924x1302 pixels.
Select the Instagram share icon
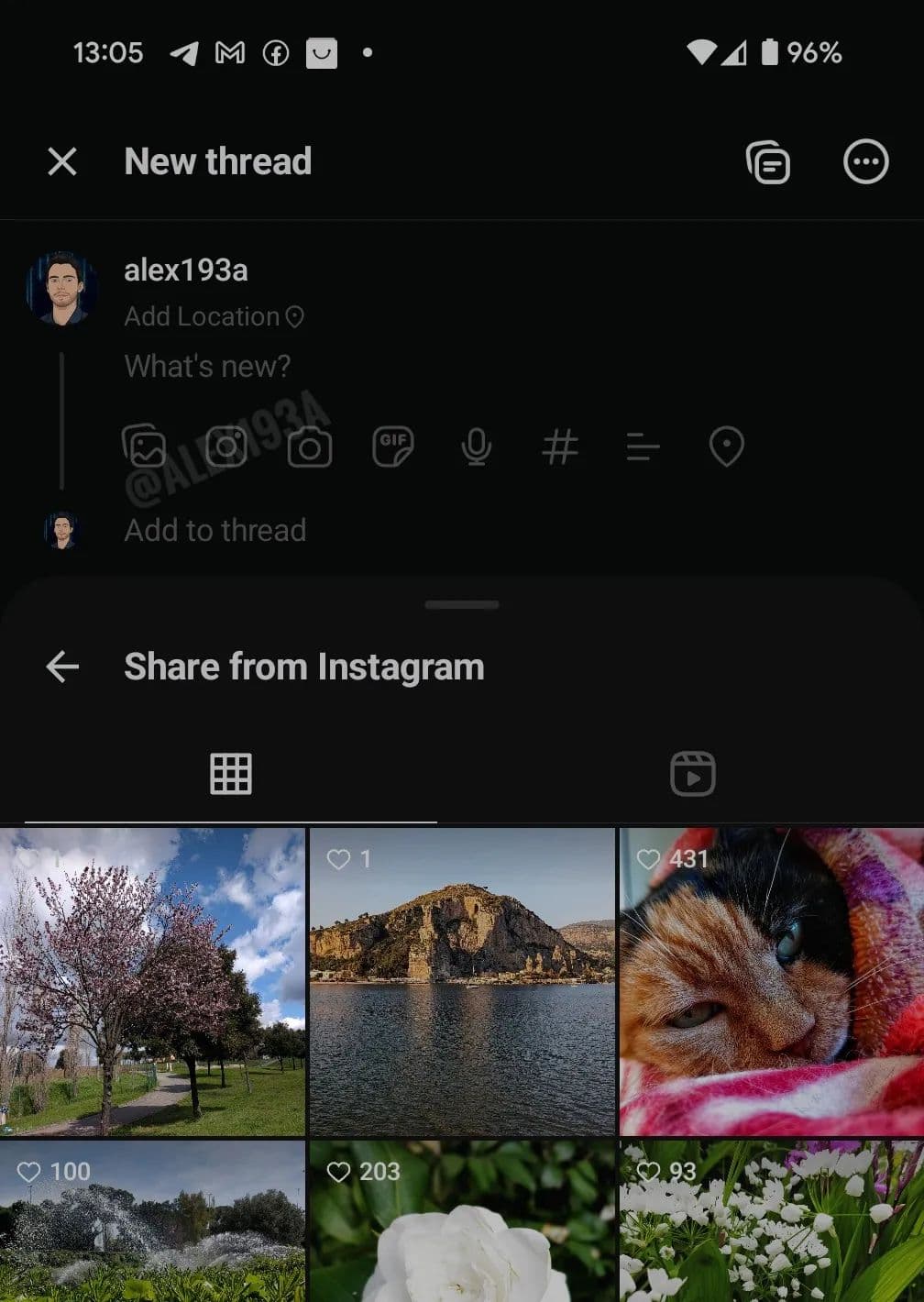227,447
